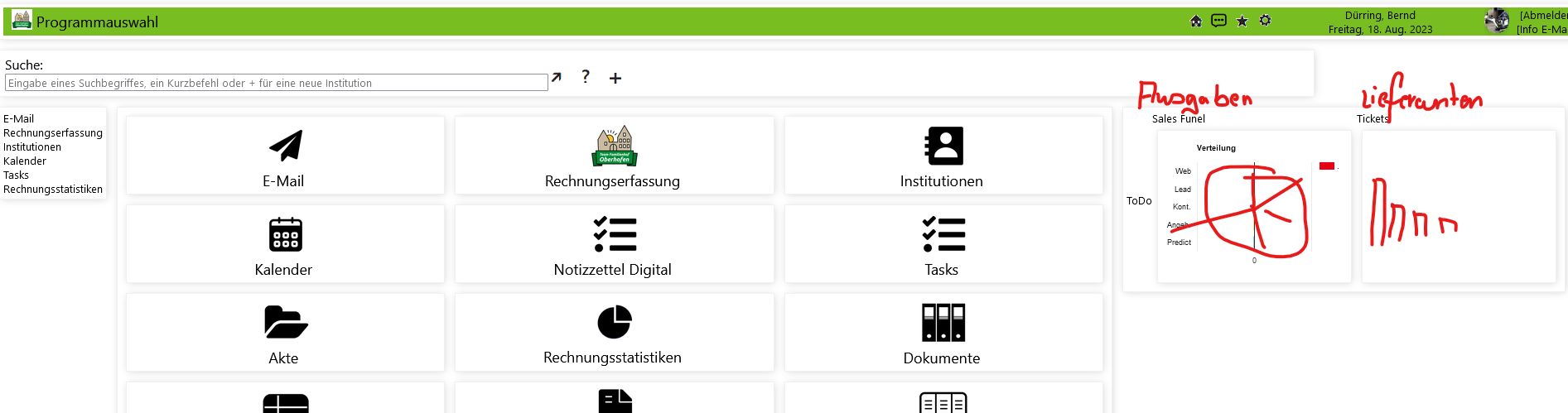
Task: Select Institutionen in the left sidebar list
Action: pos(32,147)
